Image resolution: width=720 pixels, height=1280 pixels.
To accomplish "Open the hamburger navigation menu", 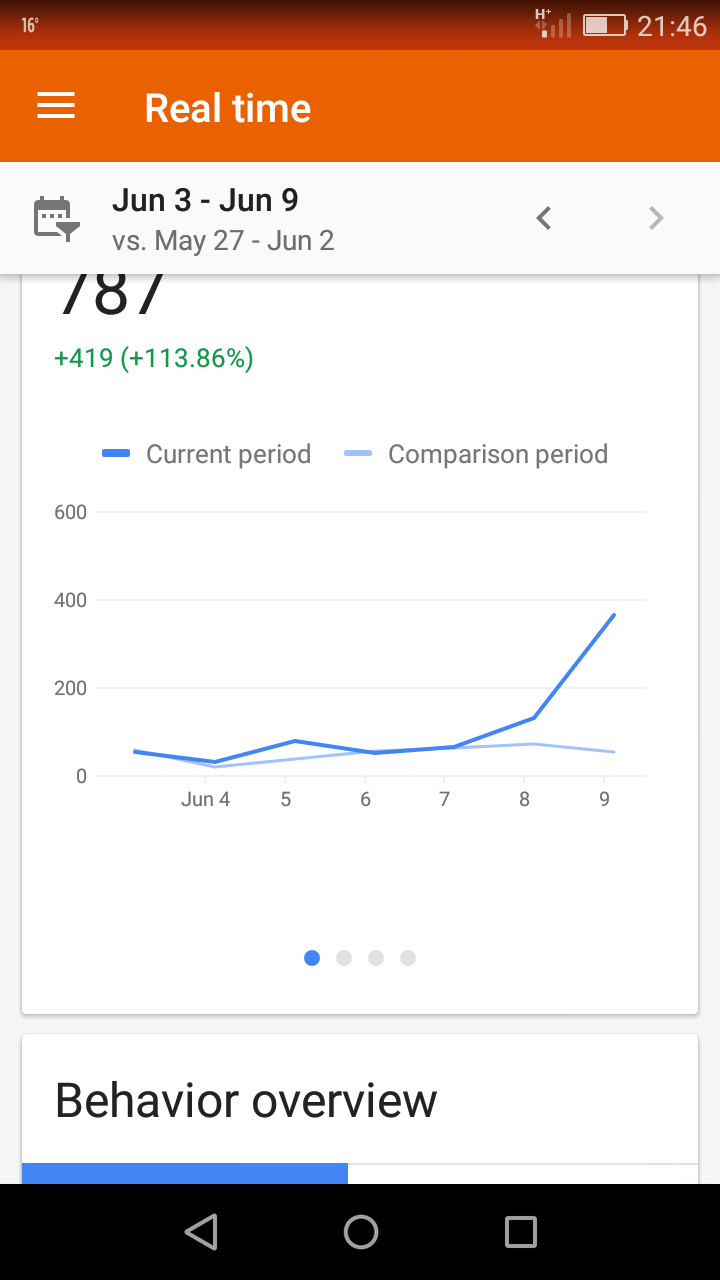I will tap(56, 107).
